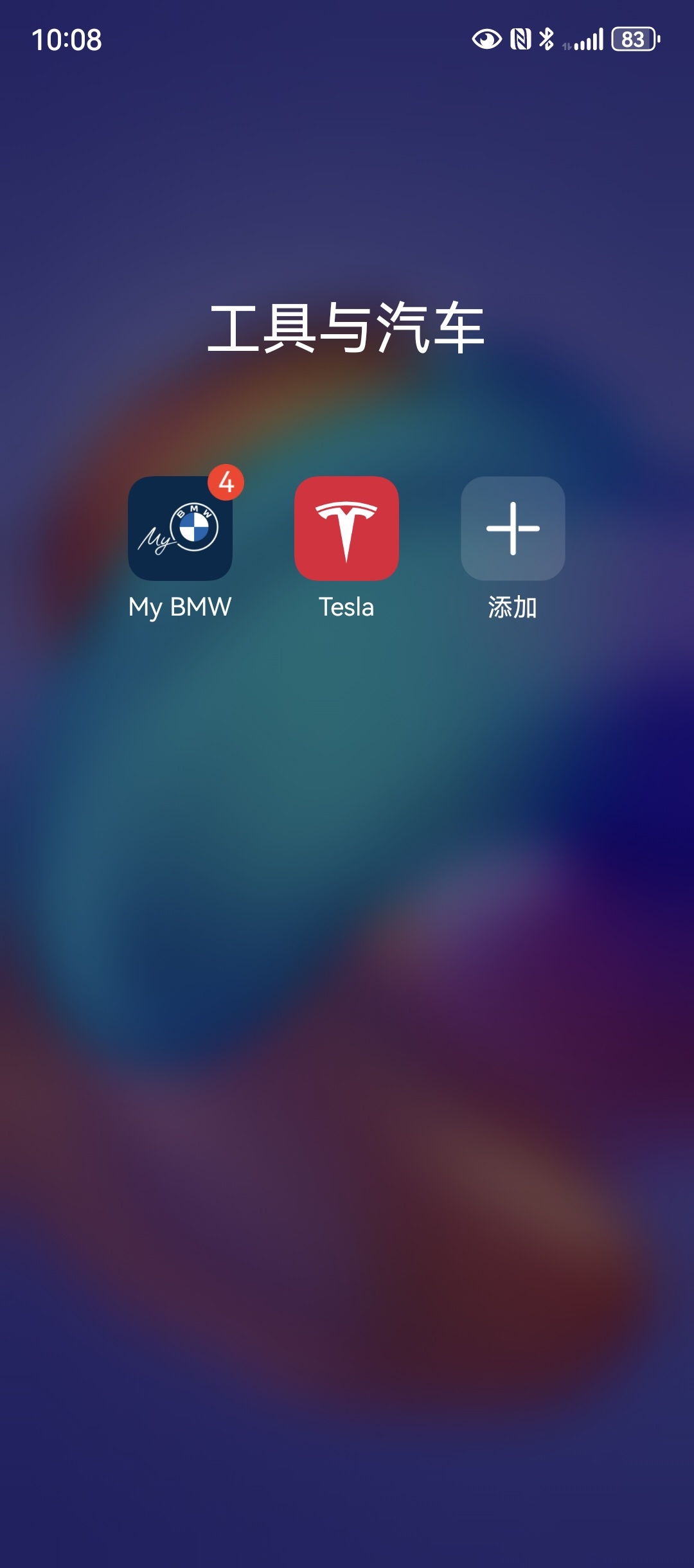Viewport: 694px width, 1568px height.
Task: Open the My BMW app
Action: pos(180,528)
